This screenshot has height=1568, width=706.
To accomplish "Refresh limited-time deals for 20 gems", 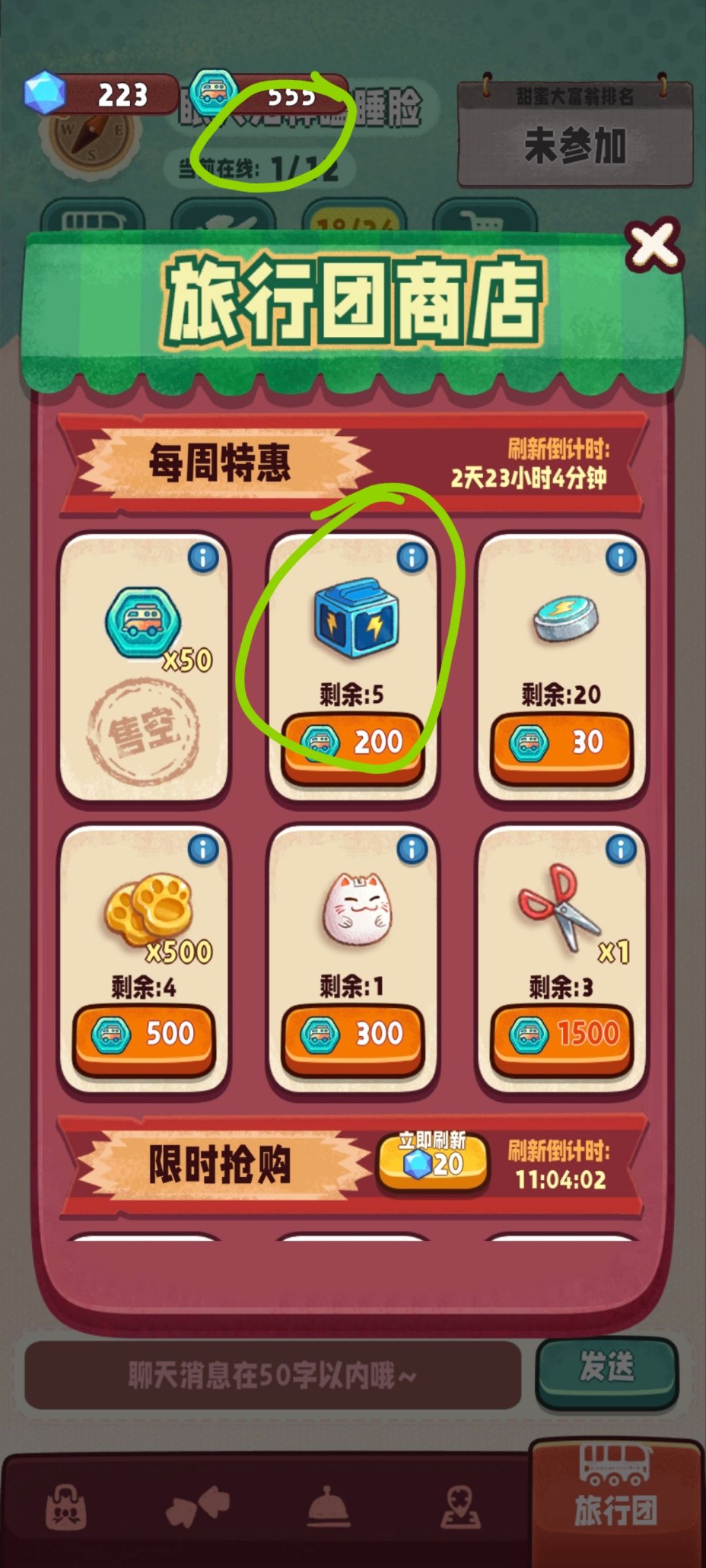I will coord(433,1161).
